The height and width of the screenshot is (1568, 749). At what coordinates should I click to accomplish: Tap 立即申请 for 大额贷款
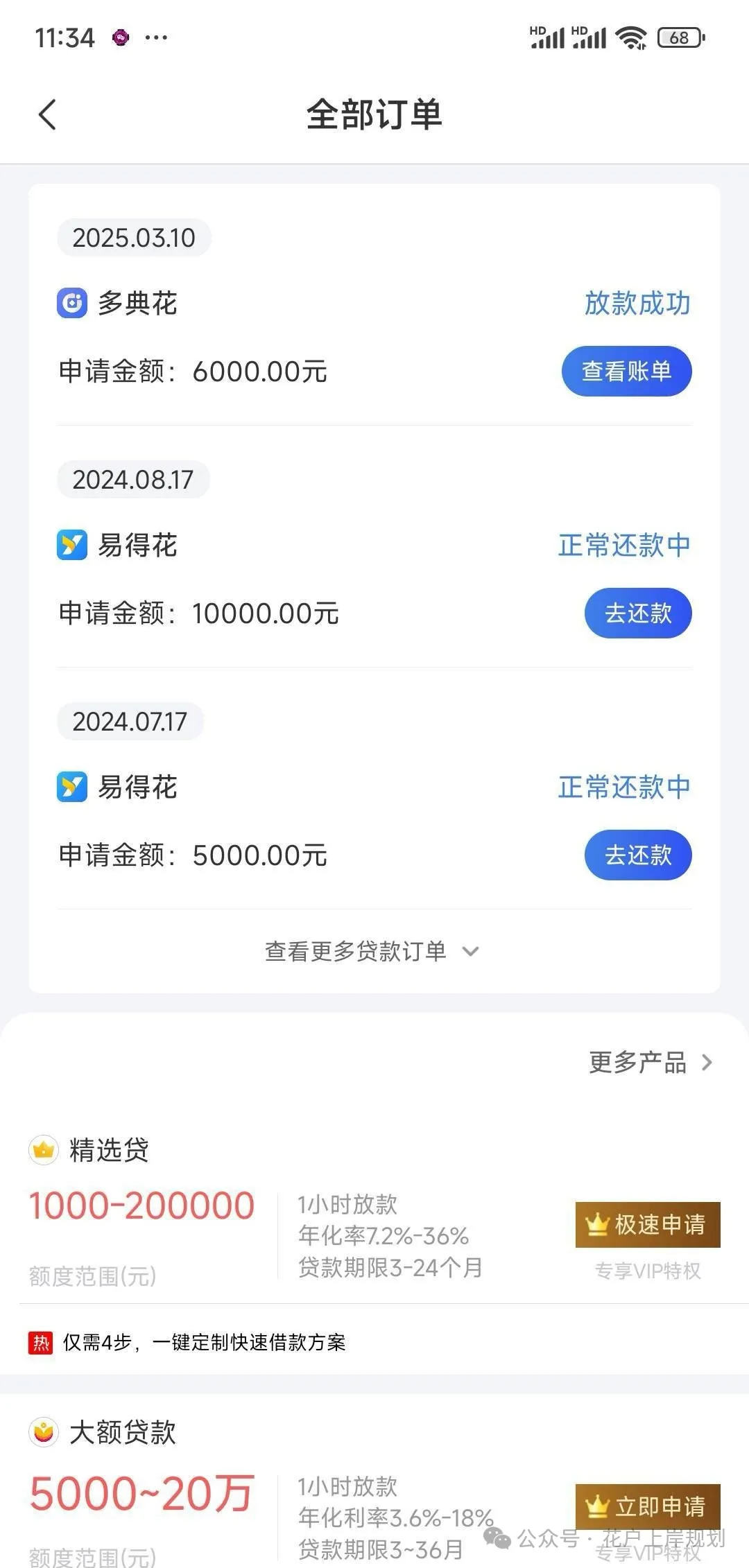[648, 1506]
